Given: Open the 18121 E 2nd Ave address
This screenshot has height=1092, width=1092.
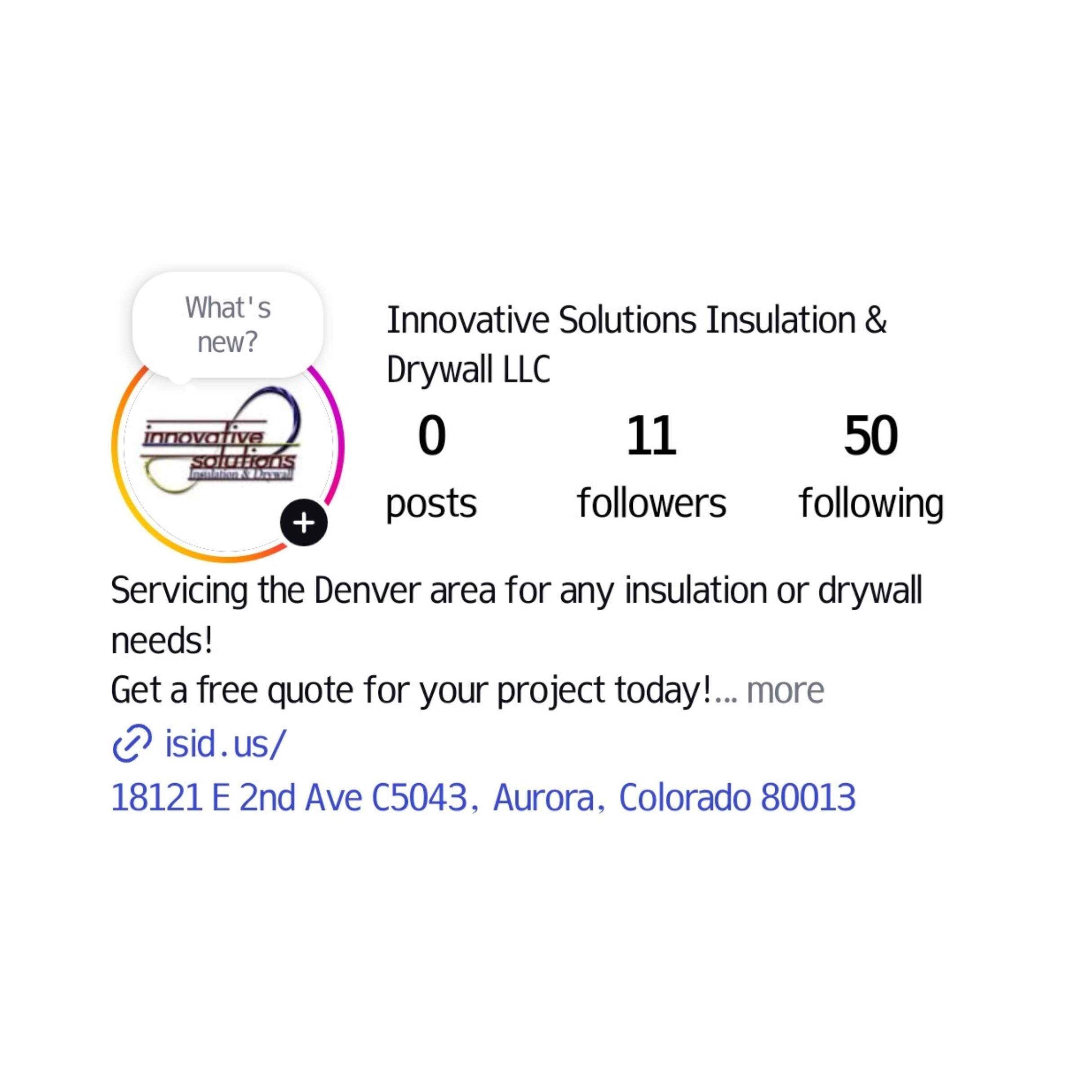Looking at the screenshot, I should (x=483, y=798).
